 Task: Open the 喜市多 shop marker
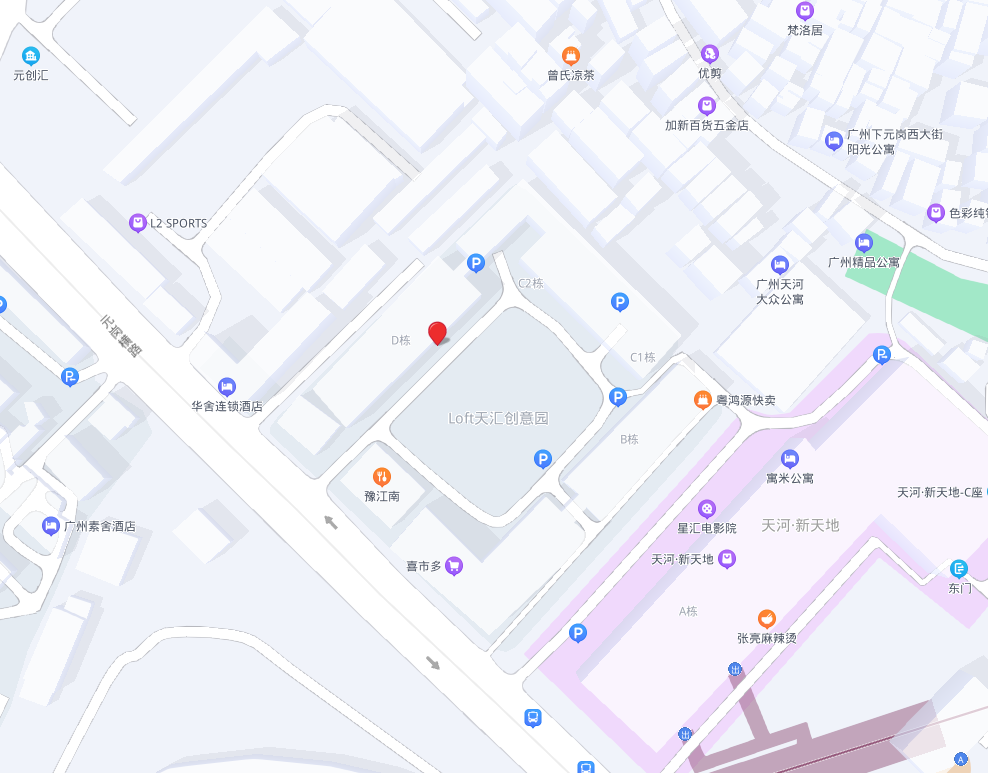click(x=454, y=566)
